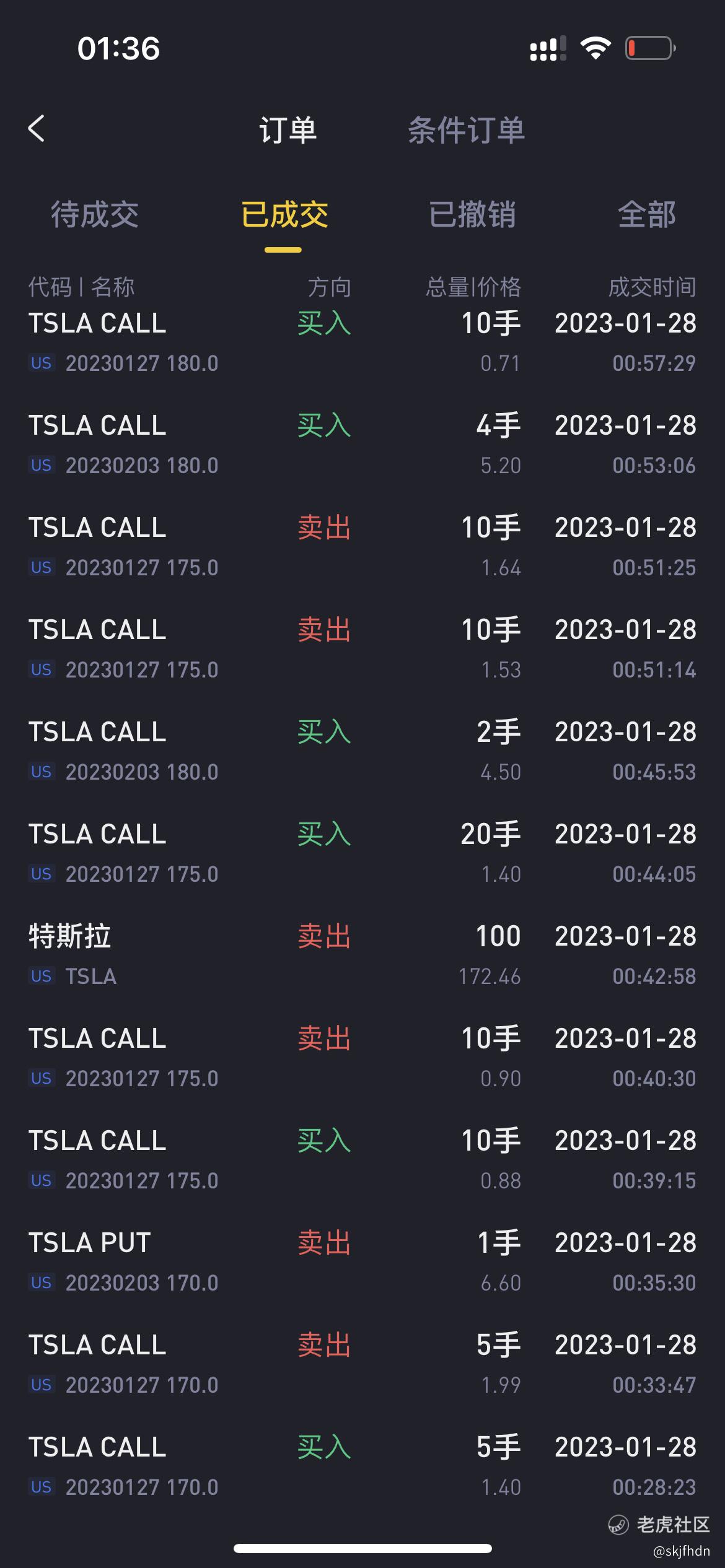
Task: Select the 订单 tab
Action: click(x=288, y=130)
